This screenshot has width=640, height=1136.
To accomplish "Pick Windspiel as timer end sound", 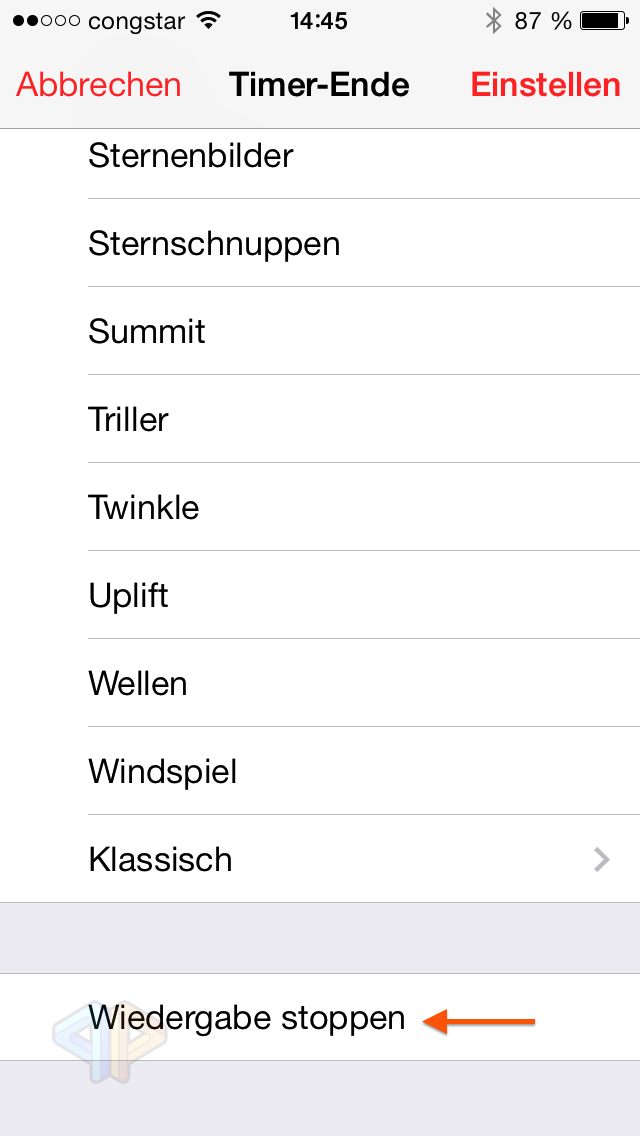I will [320, 771].
